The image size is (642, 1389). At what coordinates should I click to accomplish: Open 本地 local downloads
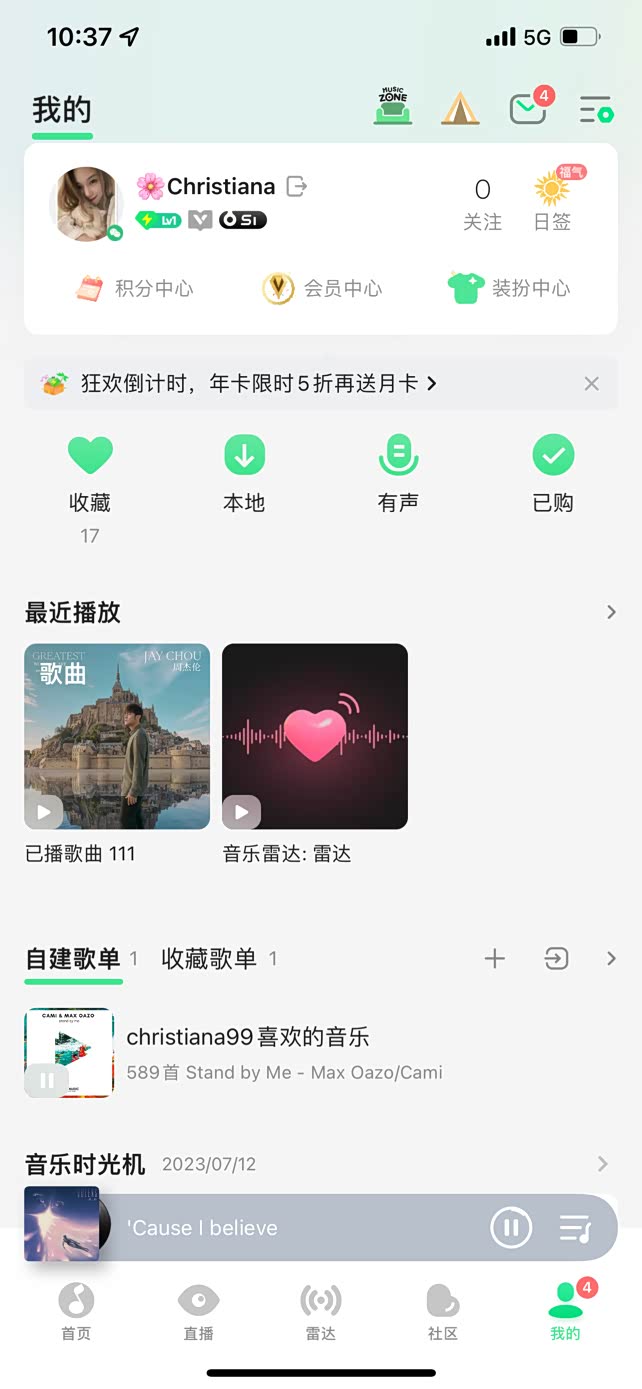click(244, 474)
